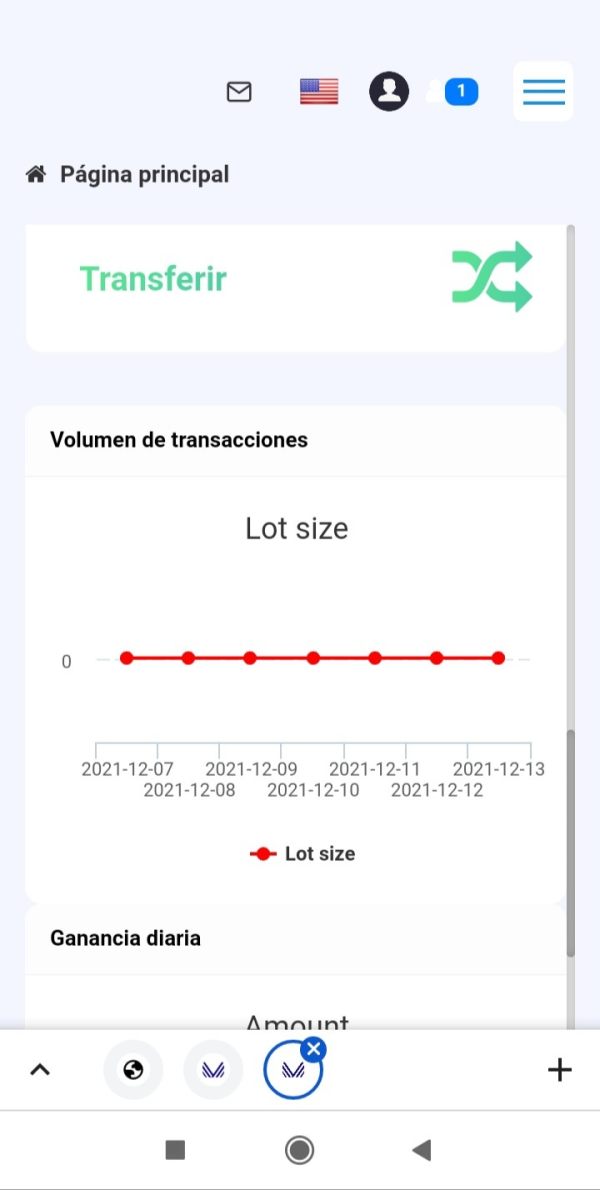Open the mail envelope icon
600x1190 pixels.
(x=239, y=92)
